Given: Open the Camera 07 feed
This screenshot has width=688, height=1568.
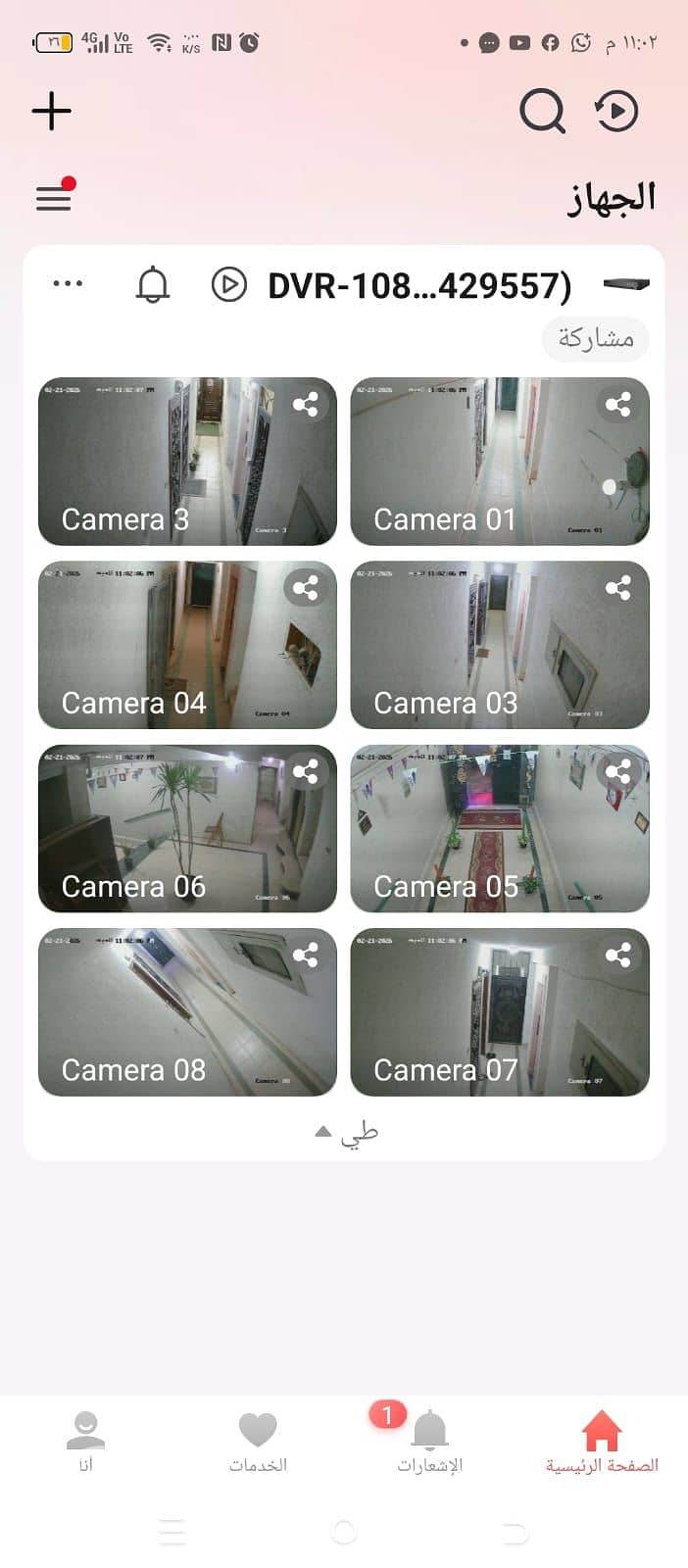Looking at the screenshot, I should click(x=500, y=1012).
